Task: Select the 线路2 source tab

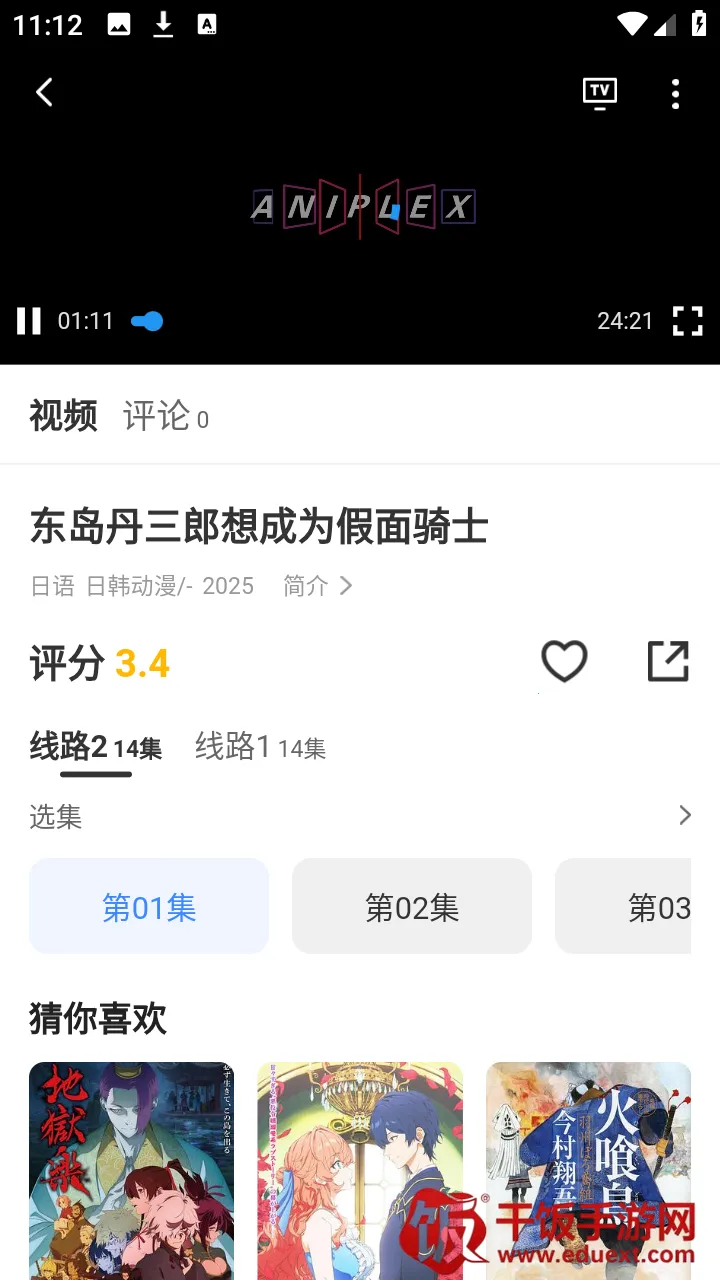Action: 95,747
